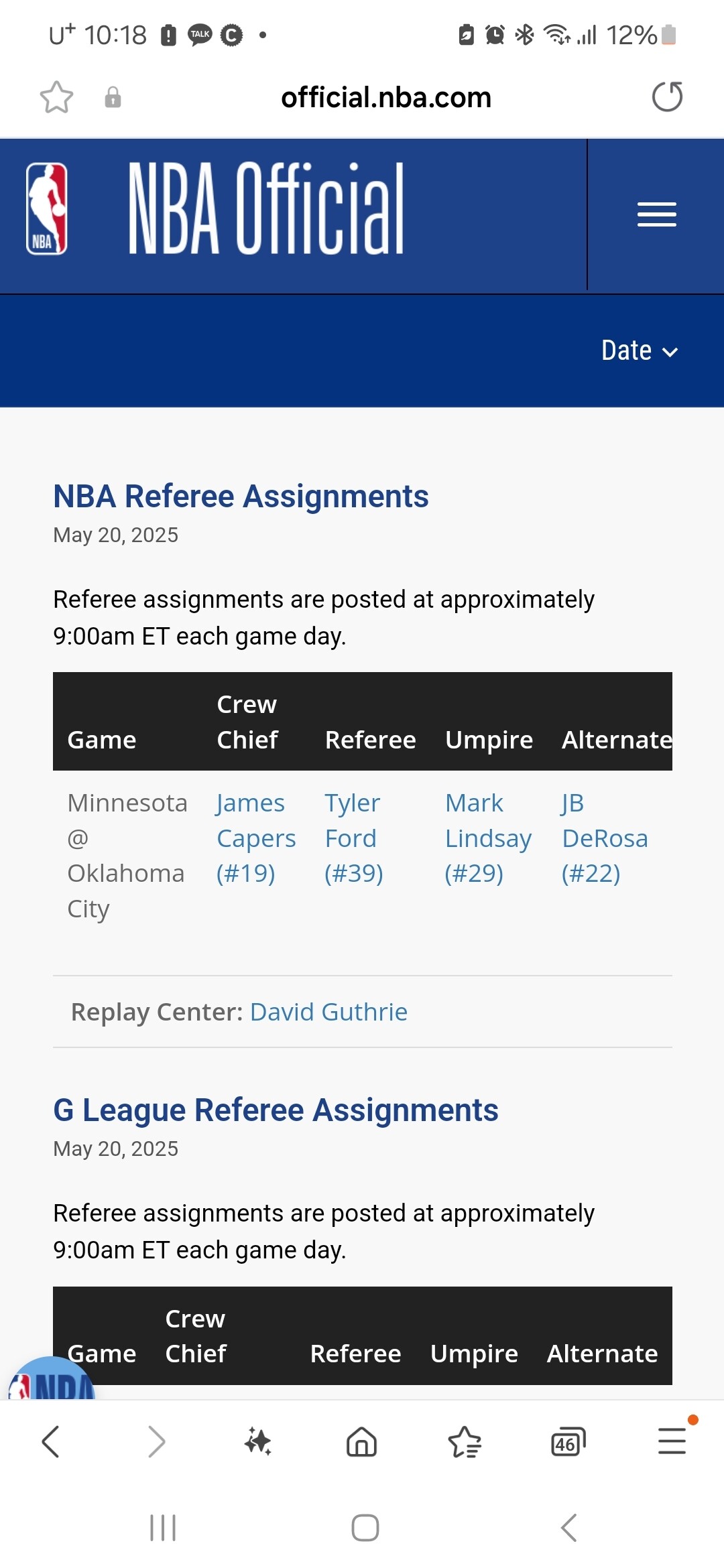View Tyler Ford (#39) profile
This screenshot has height=1568, width=724.
point(353,838)
